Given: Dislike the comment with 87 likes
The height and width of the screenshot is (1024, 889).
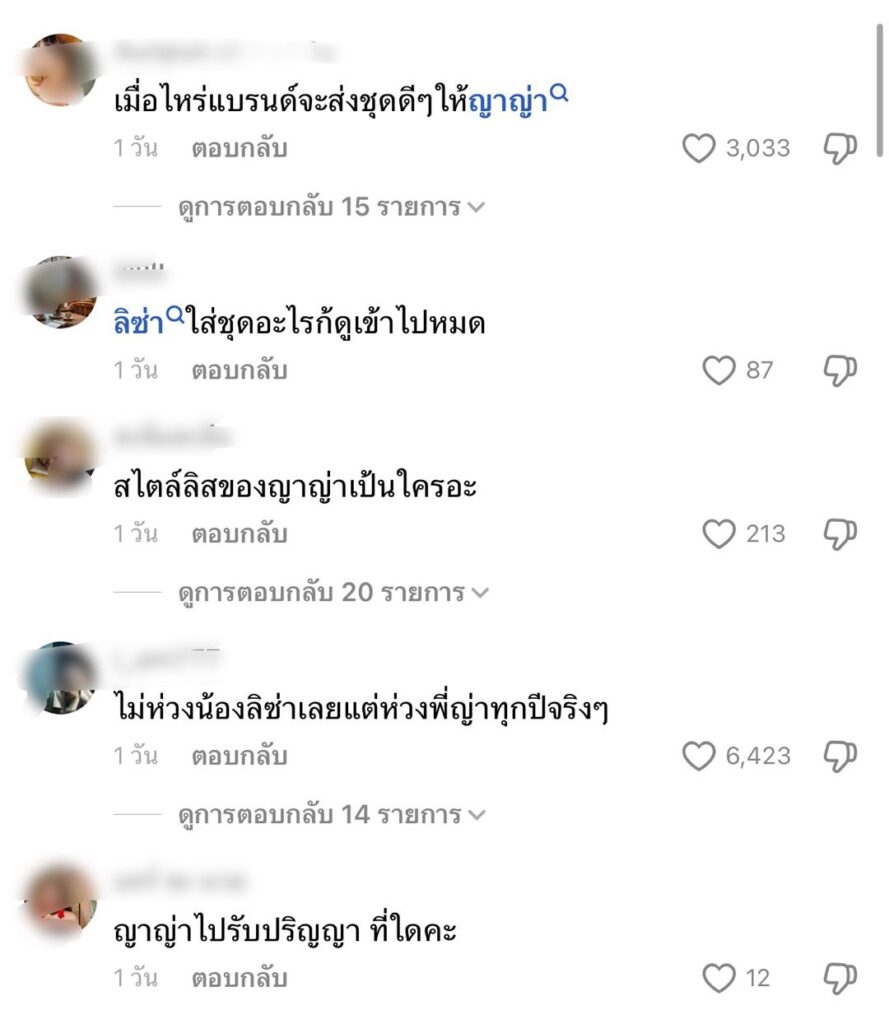Looking at the screenshot, I should pyautogui.click(x=840, y=371).
